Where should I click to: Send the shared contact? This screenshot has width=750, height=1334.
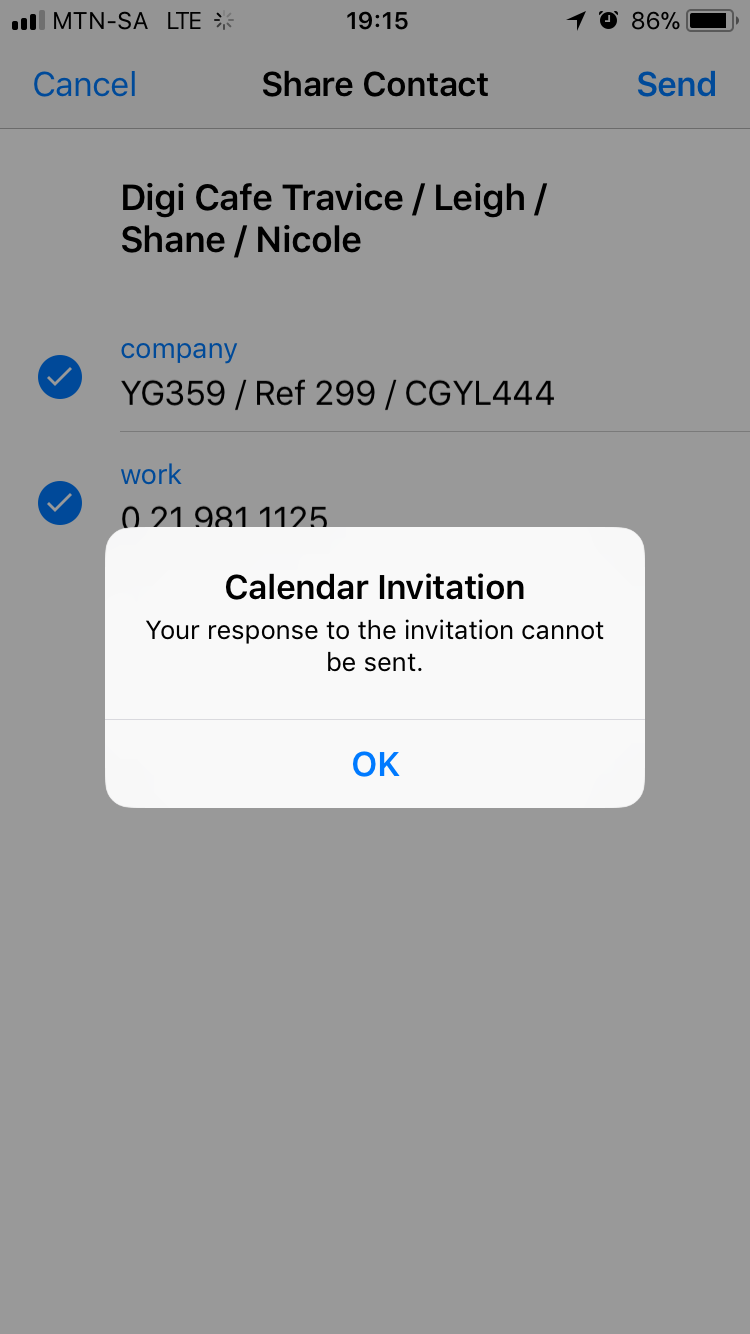point(676,85)
